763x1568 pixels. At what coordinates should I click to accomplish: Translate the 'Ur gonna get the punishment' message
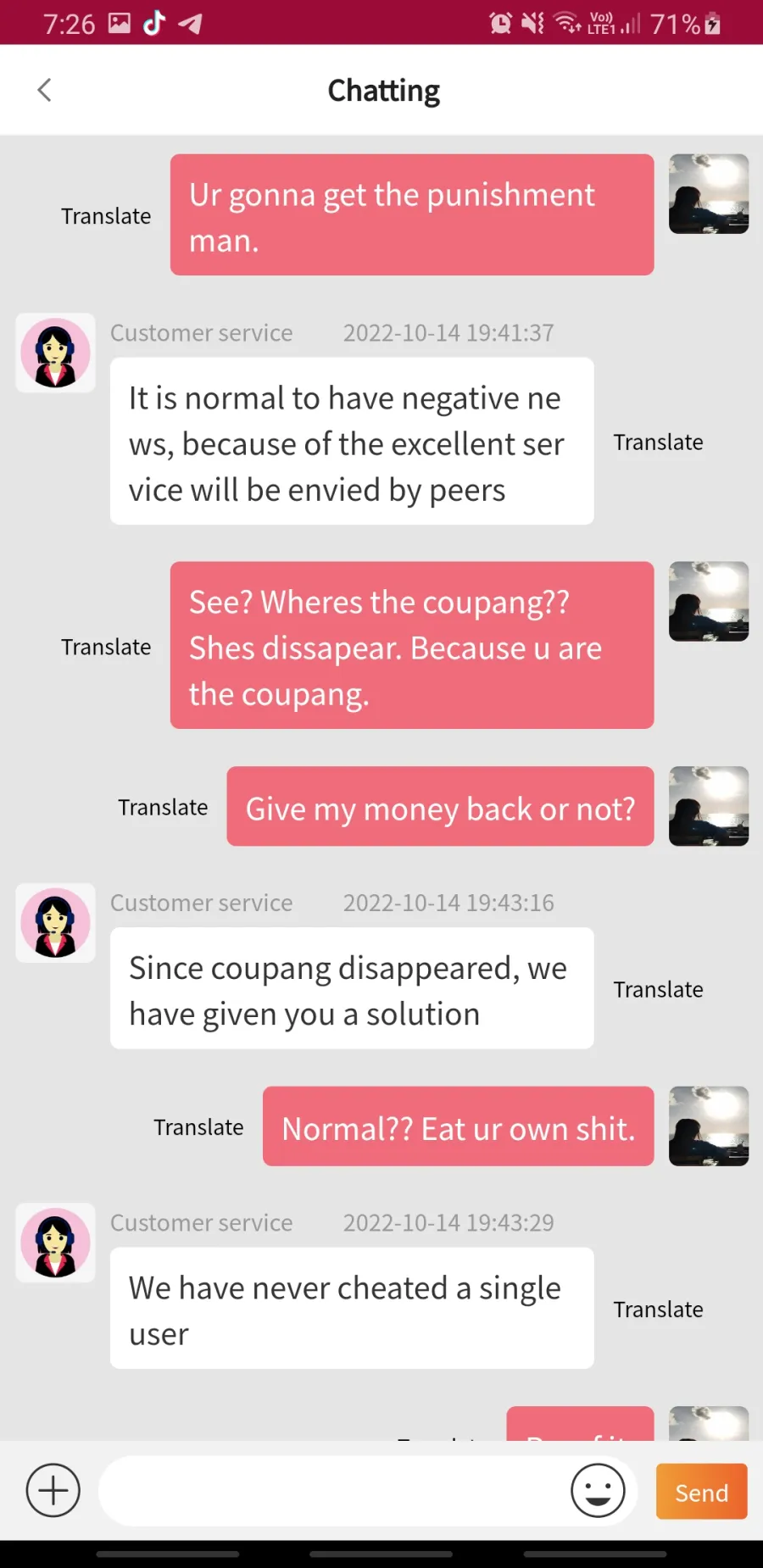[106, 216]
